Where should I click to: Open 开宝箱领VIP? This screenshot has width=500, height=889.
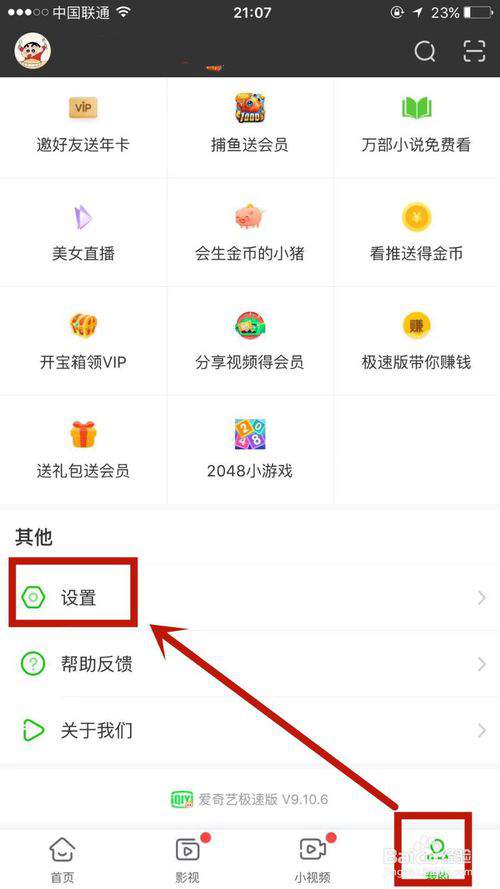pyautogui.click(x=83, y=341)
